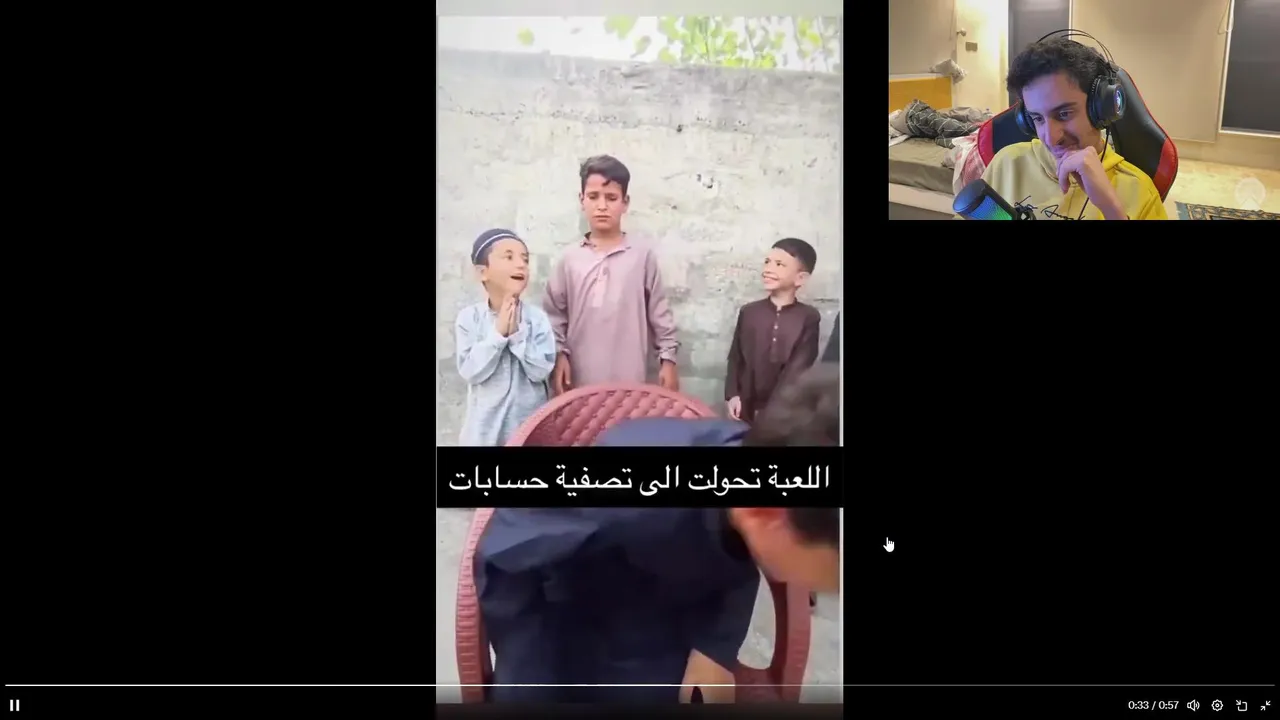
Task: Tap the video progress bar
Action: [x=640, y=686]
